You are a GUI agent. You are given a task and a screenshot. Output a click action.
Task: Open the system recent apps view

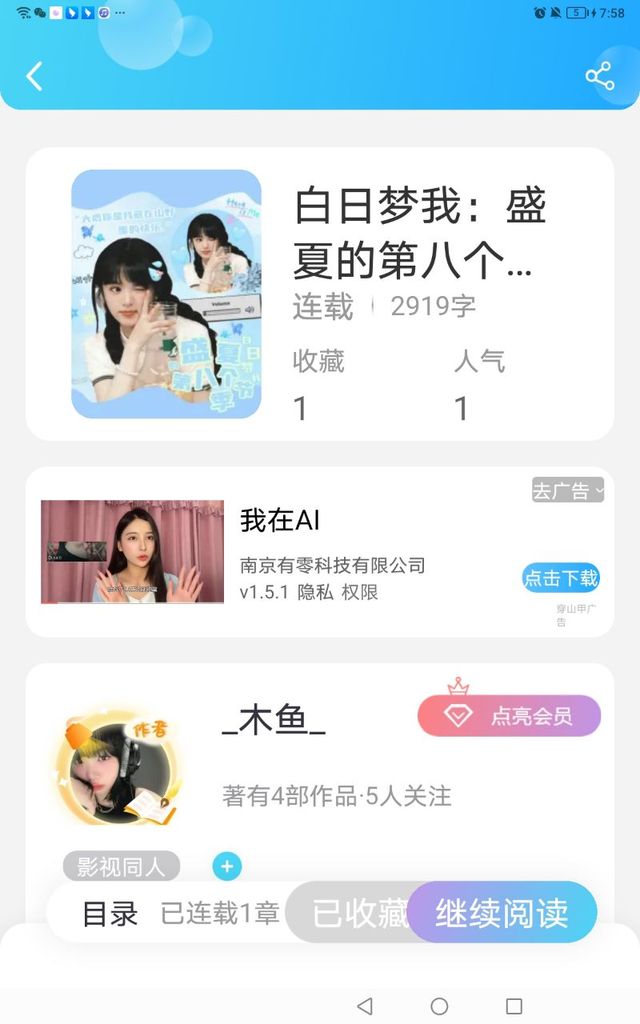click(x=514, y=1006)
